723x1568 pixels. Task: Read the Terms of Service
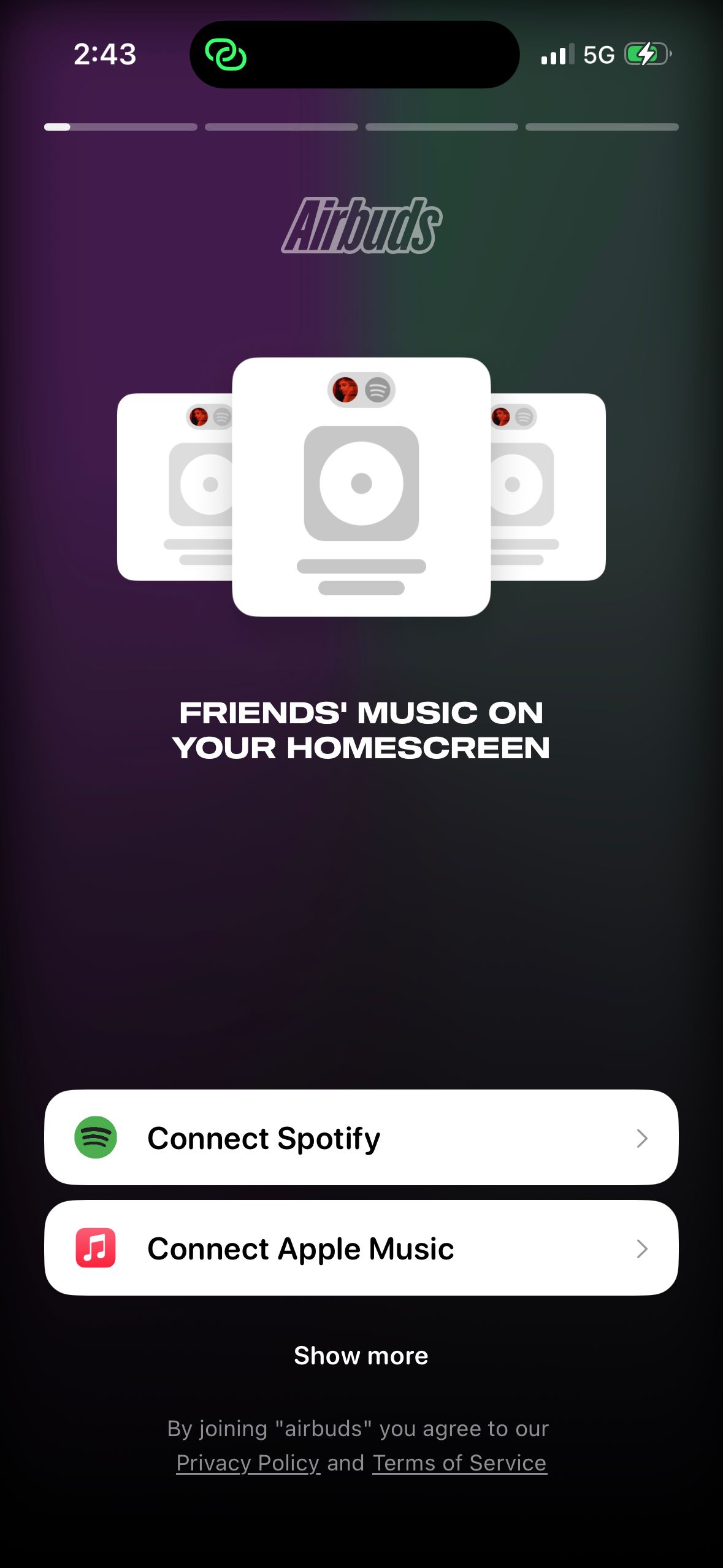(x=459, y=1462)
